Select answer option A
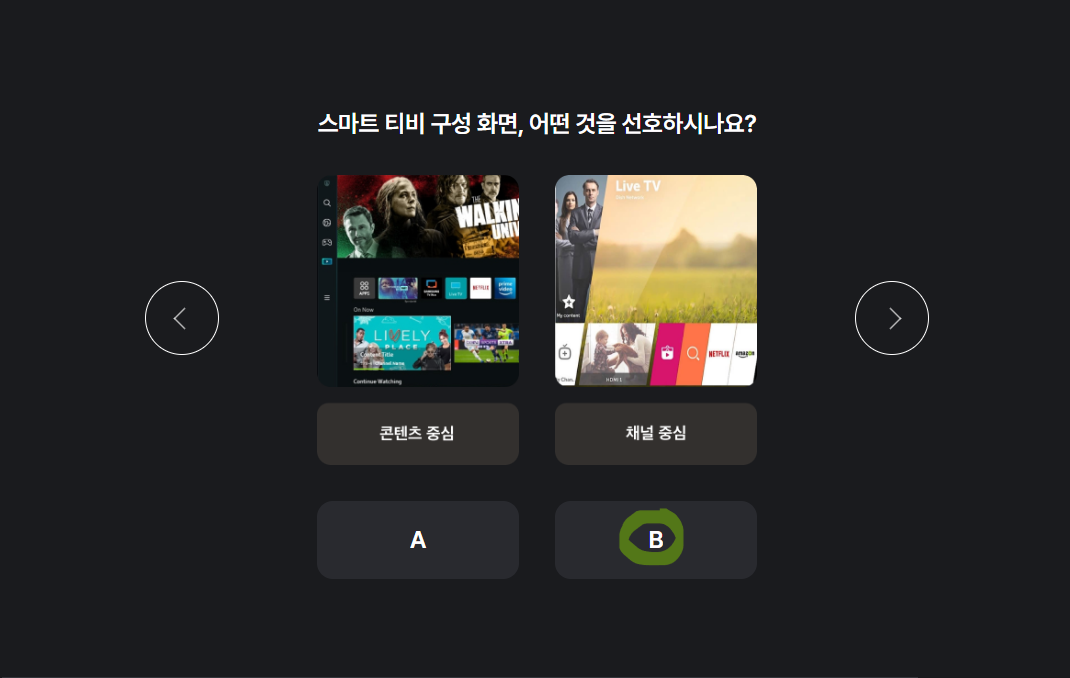This screenshot has width=1070, height=678. (418, 540)
